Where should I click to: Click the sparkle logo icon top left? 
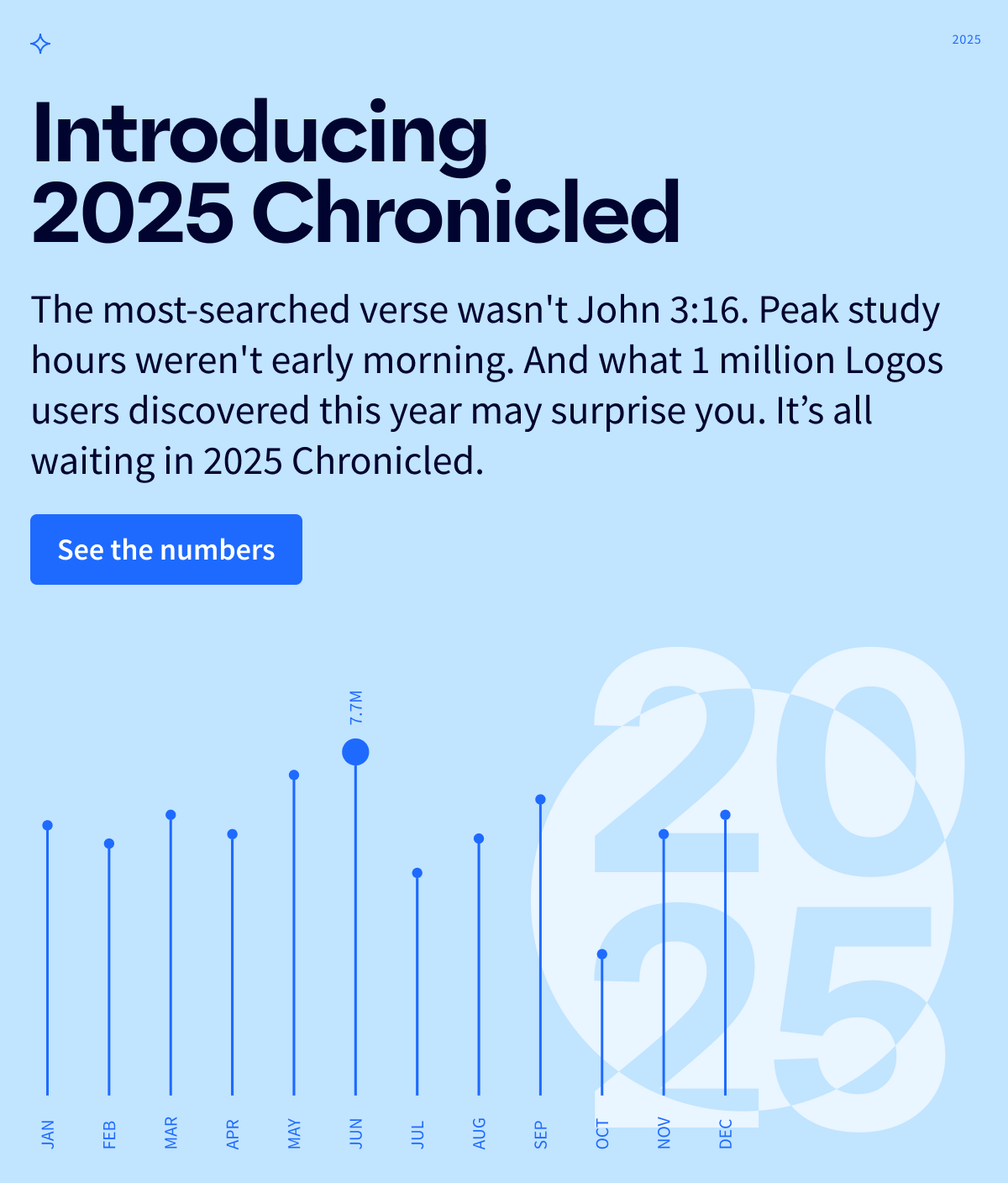[x=41, y=43]
